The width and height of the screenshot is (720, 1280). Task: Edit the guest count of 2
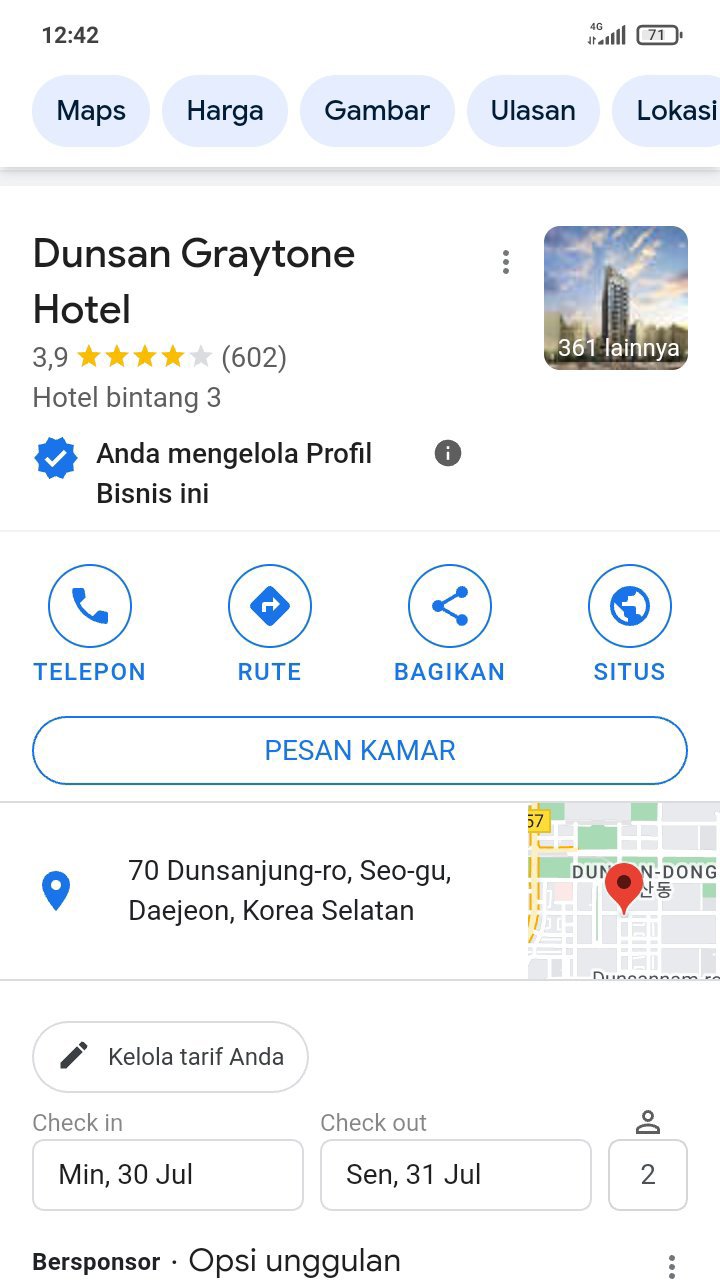point(648,1174)
